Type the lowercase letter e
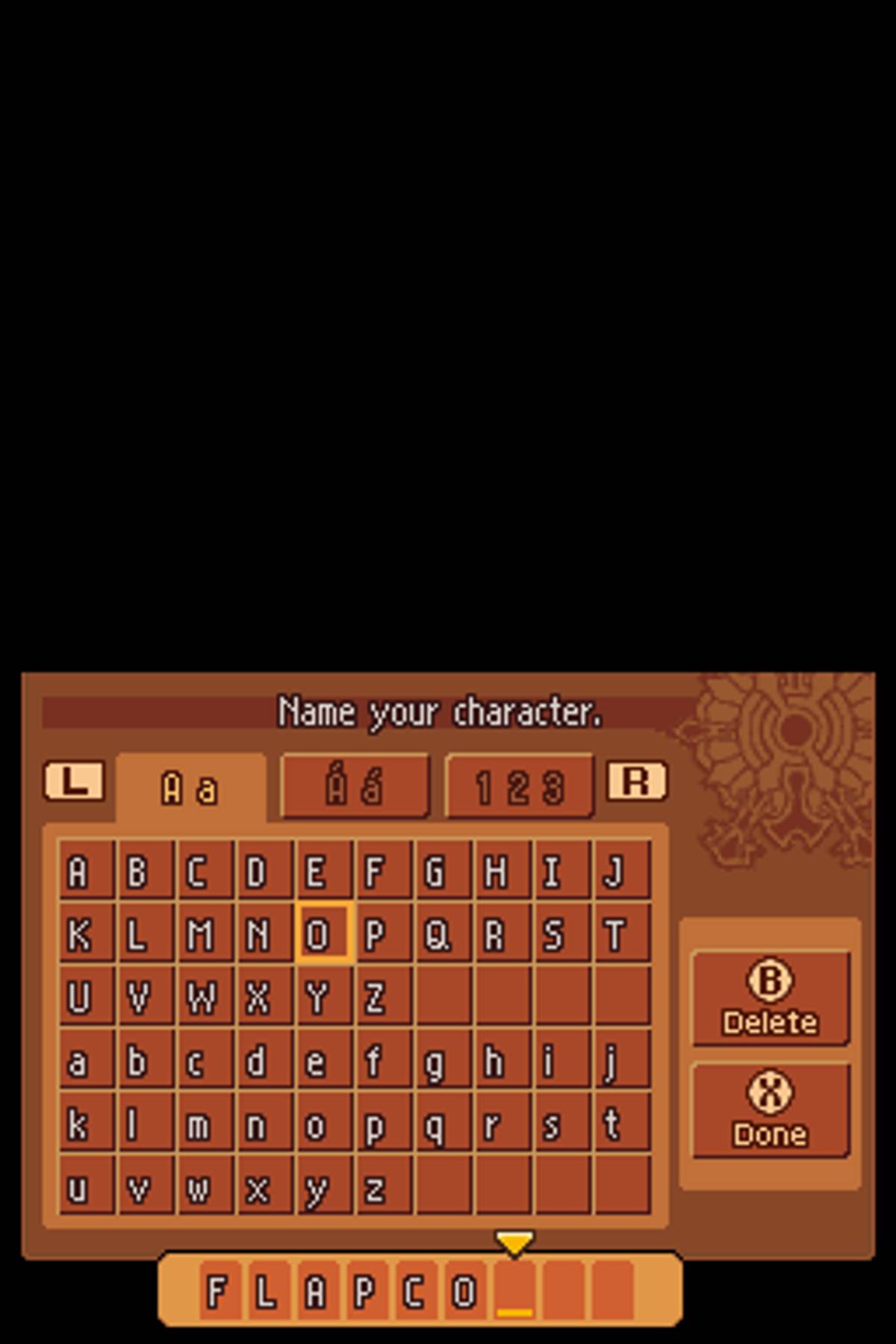This screenshot has width=896, height=1344. click(323, 1060)
